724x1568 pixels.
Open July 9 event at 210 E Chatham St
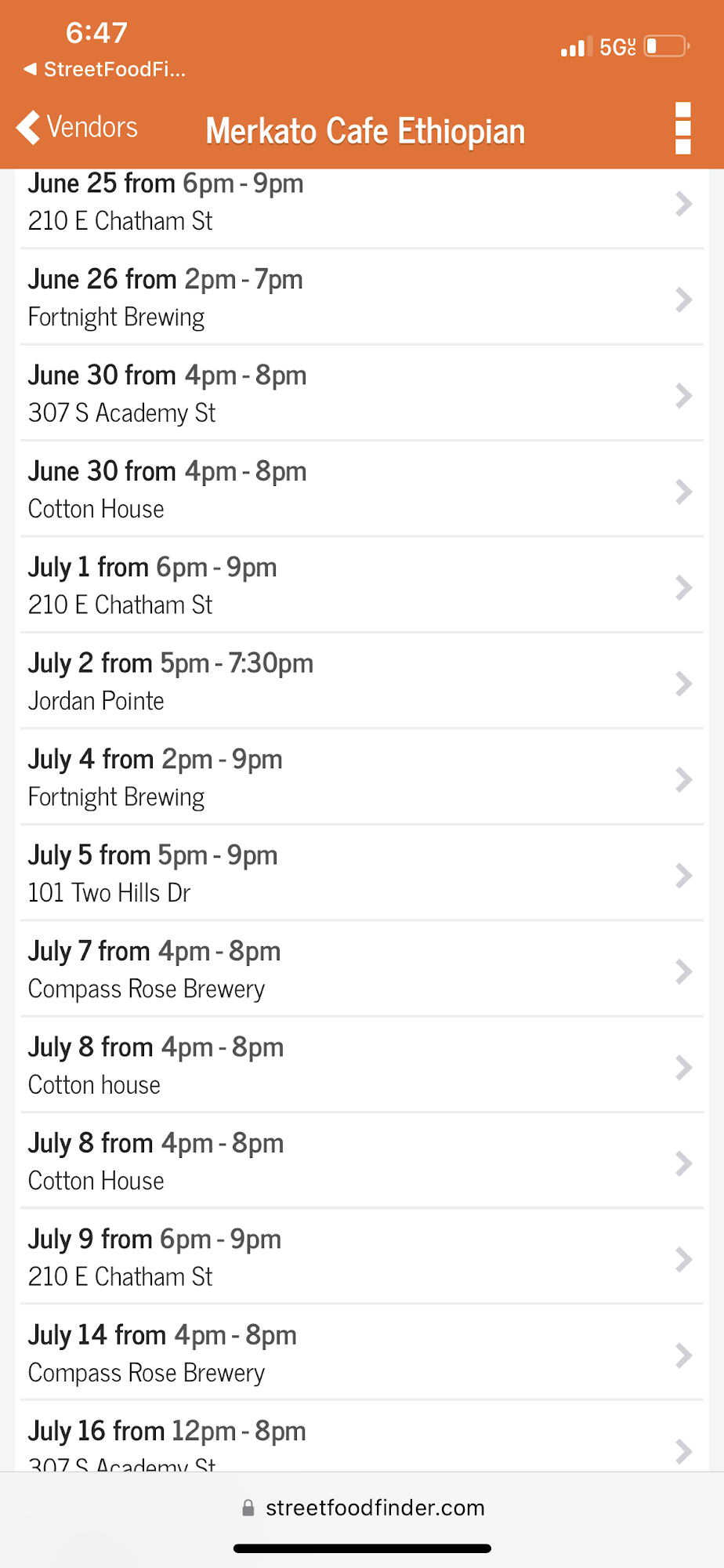click(x=361, y=1258)
